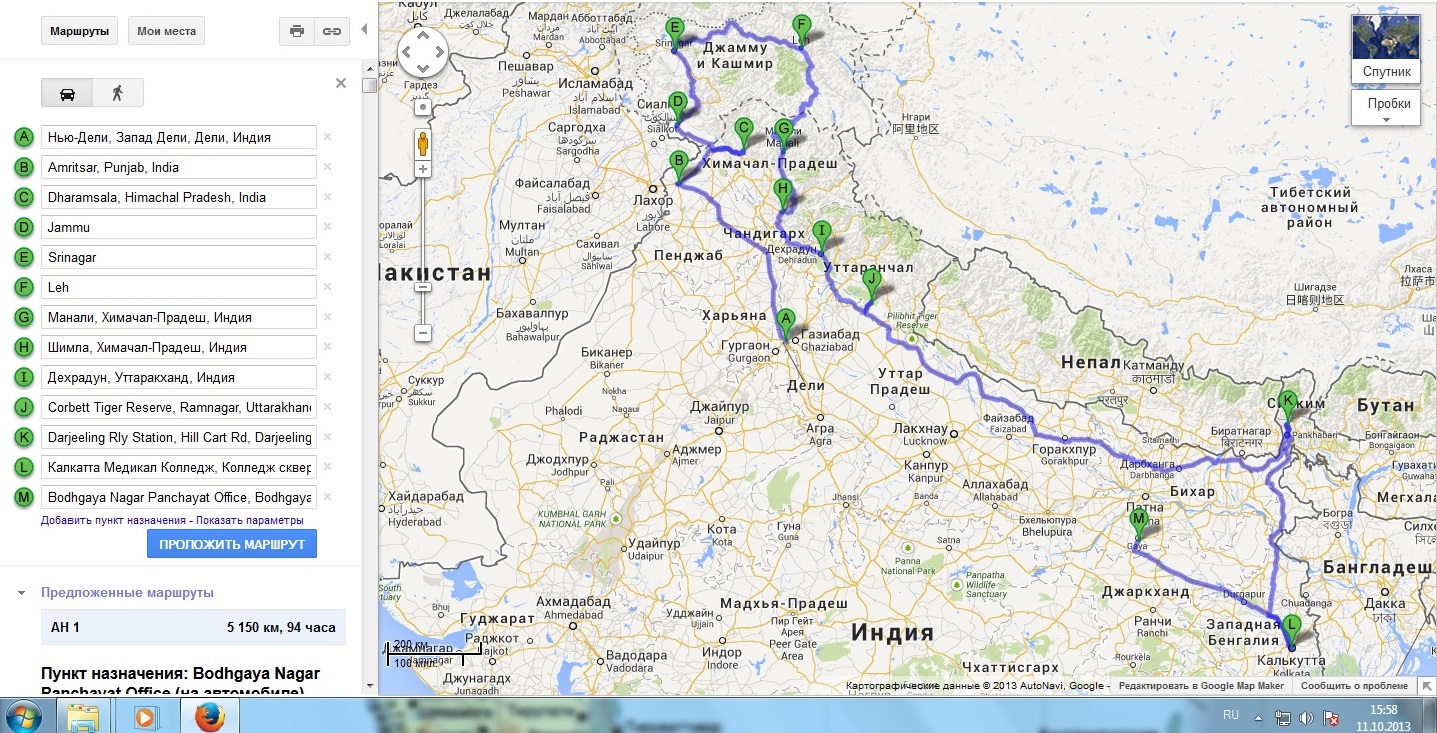Zoom in on the map

423,169
